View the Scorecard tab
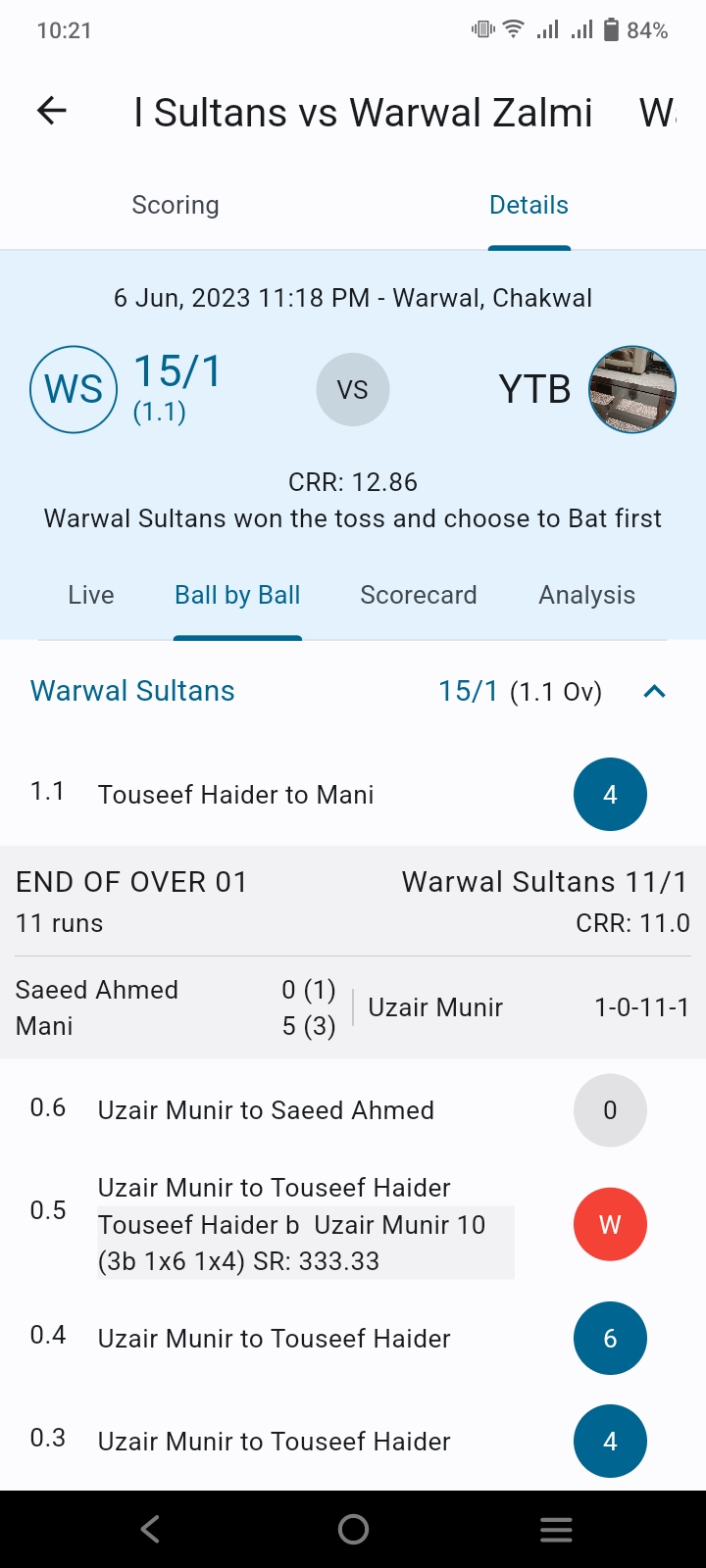706x1568 pixels. click(x=419, y=595)
